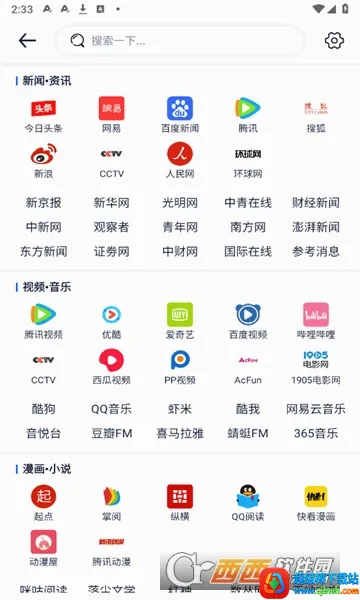Open 人民网 shortcut

coord(180,161)
